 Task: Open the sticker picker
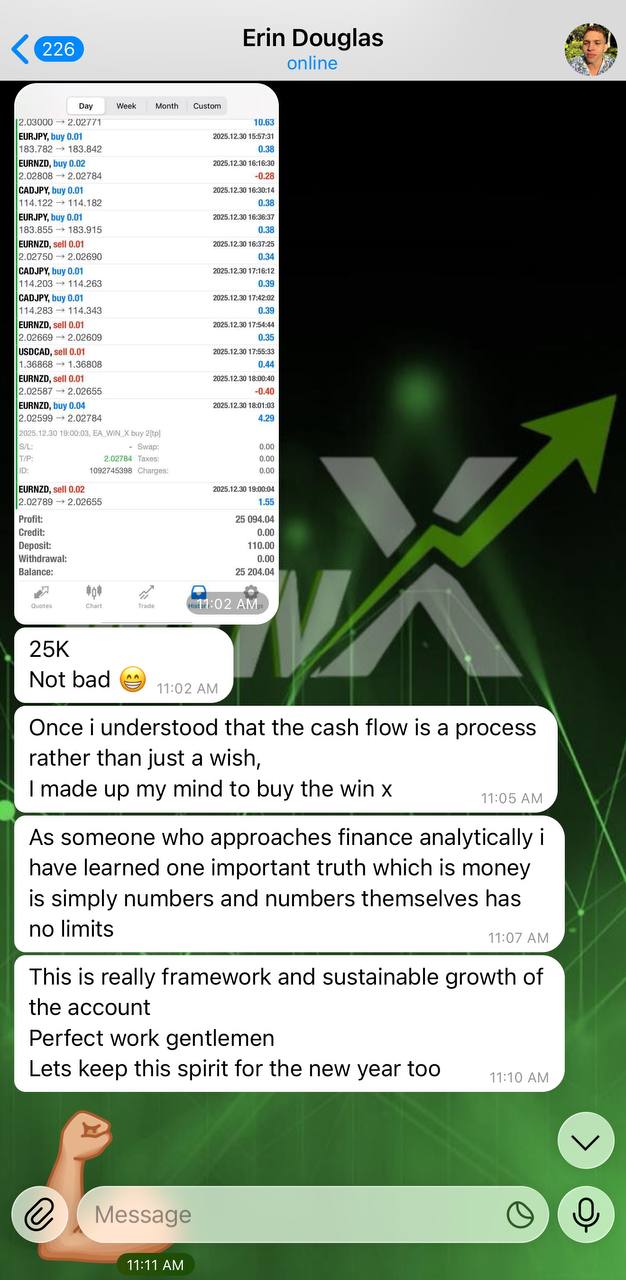tap(520, 1215)
